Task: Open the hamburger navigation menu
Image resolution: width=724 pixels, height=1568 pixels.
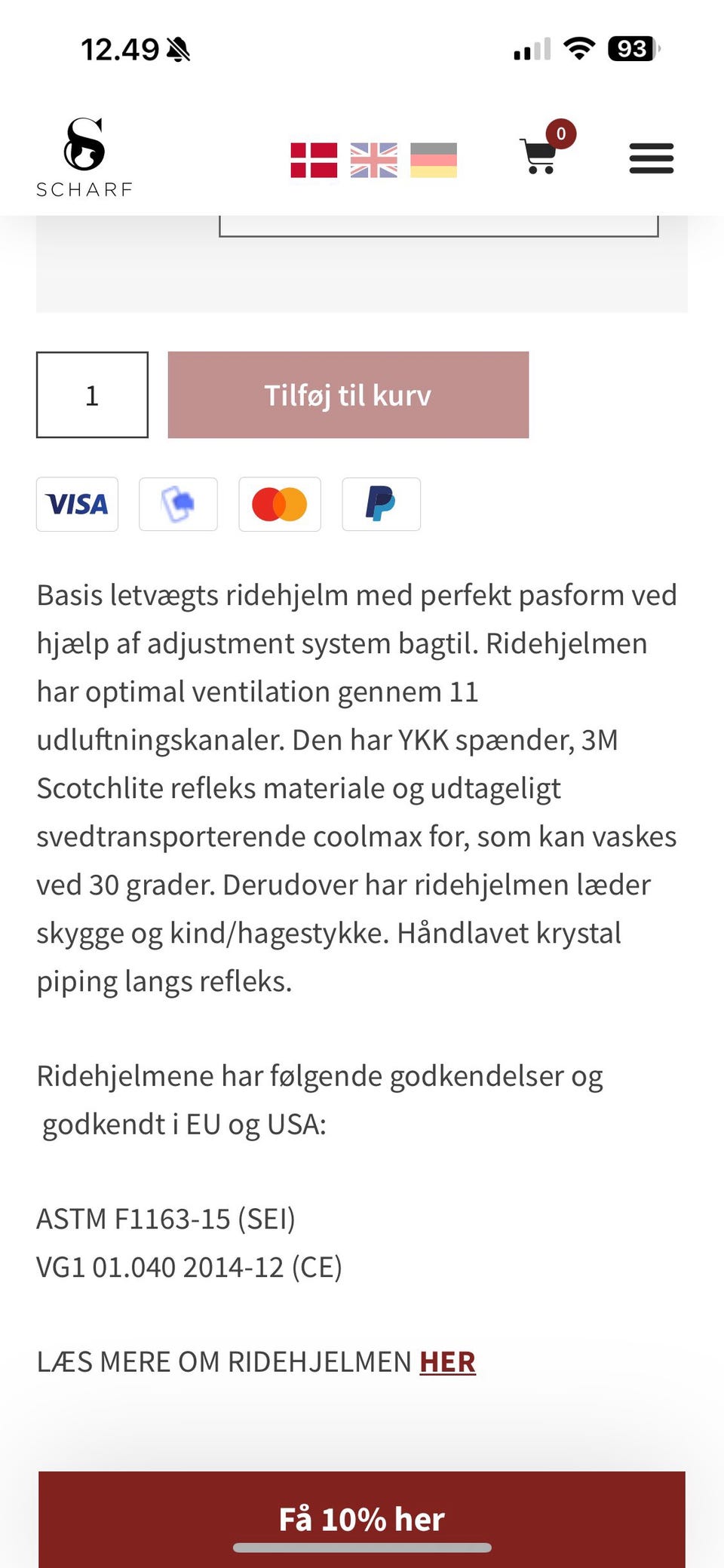Action: tap(651, 158)
